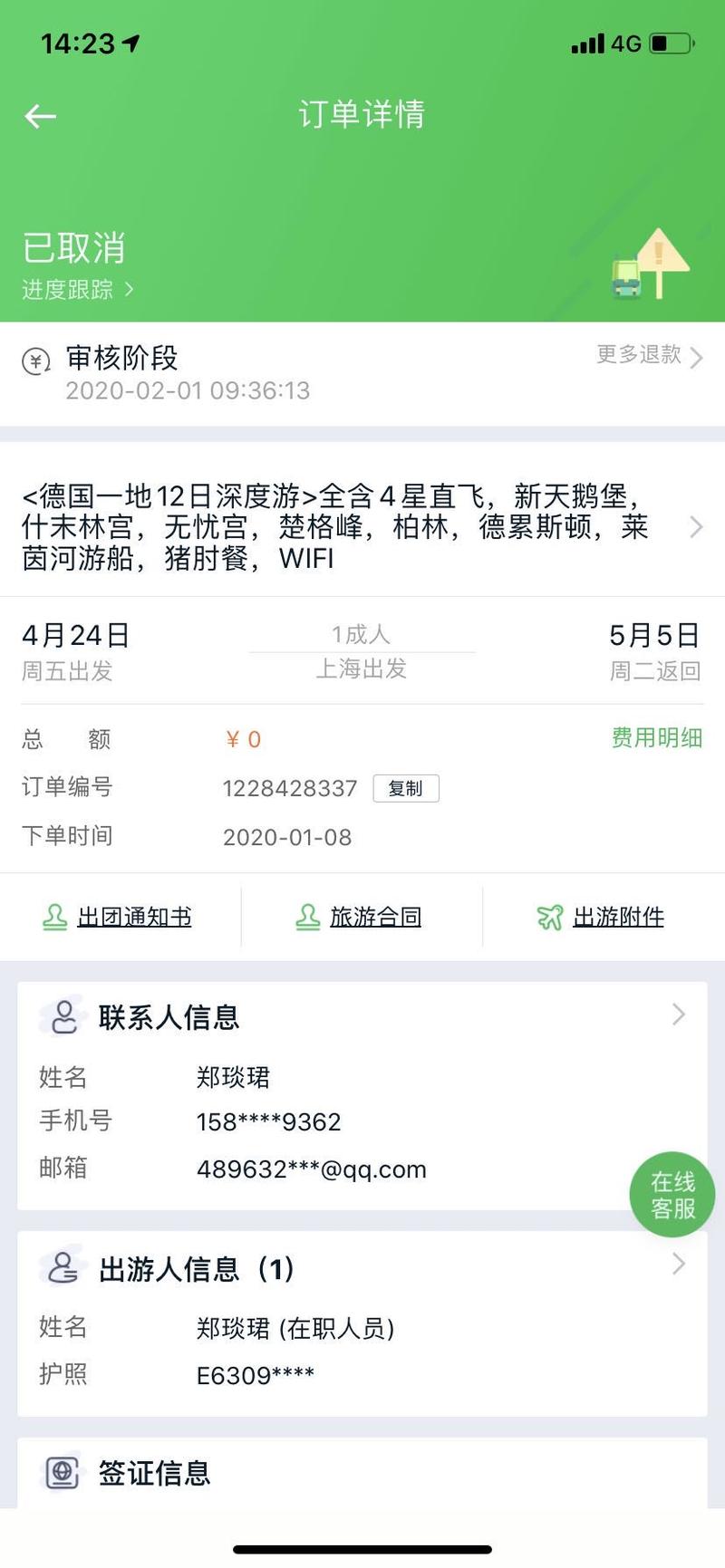Image resolution: width=725 pixels, height=1568 pixels.
Task: Expand 出游人信息 traveler details
Action: pos(362,1267)
